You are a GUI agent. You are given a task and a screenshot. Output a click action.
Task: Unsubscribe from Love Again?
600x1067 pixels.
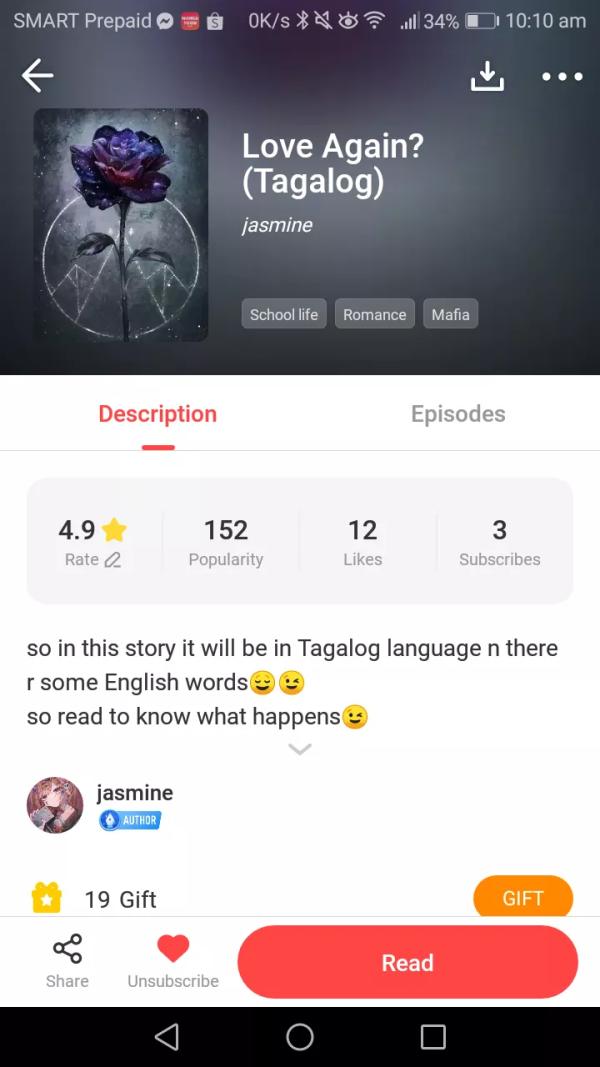point(173,961)
